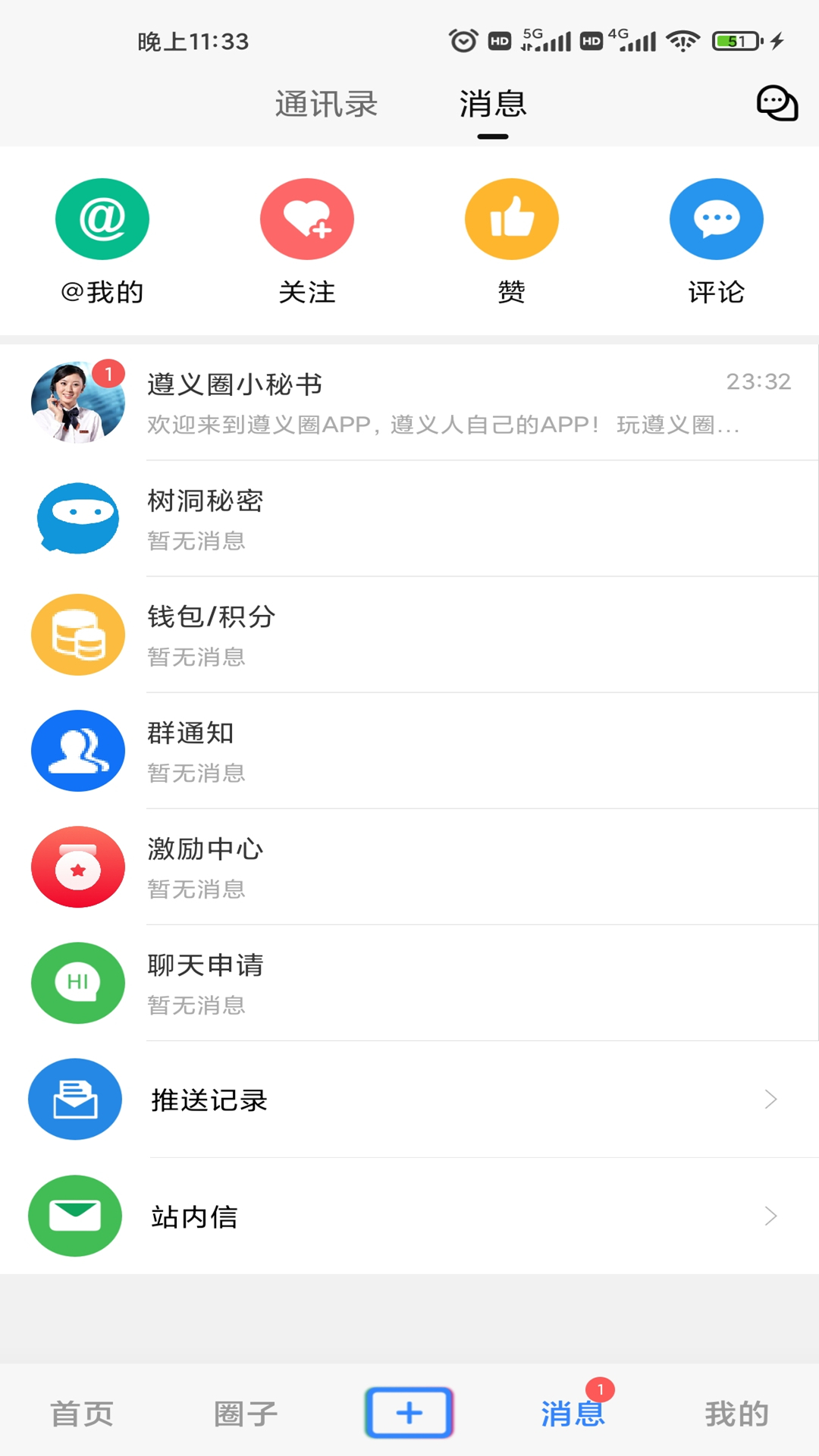Open @我的 mentions

coord(102,241)
